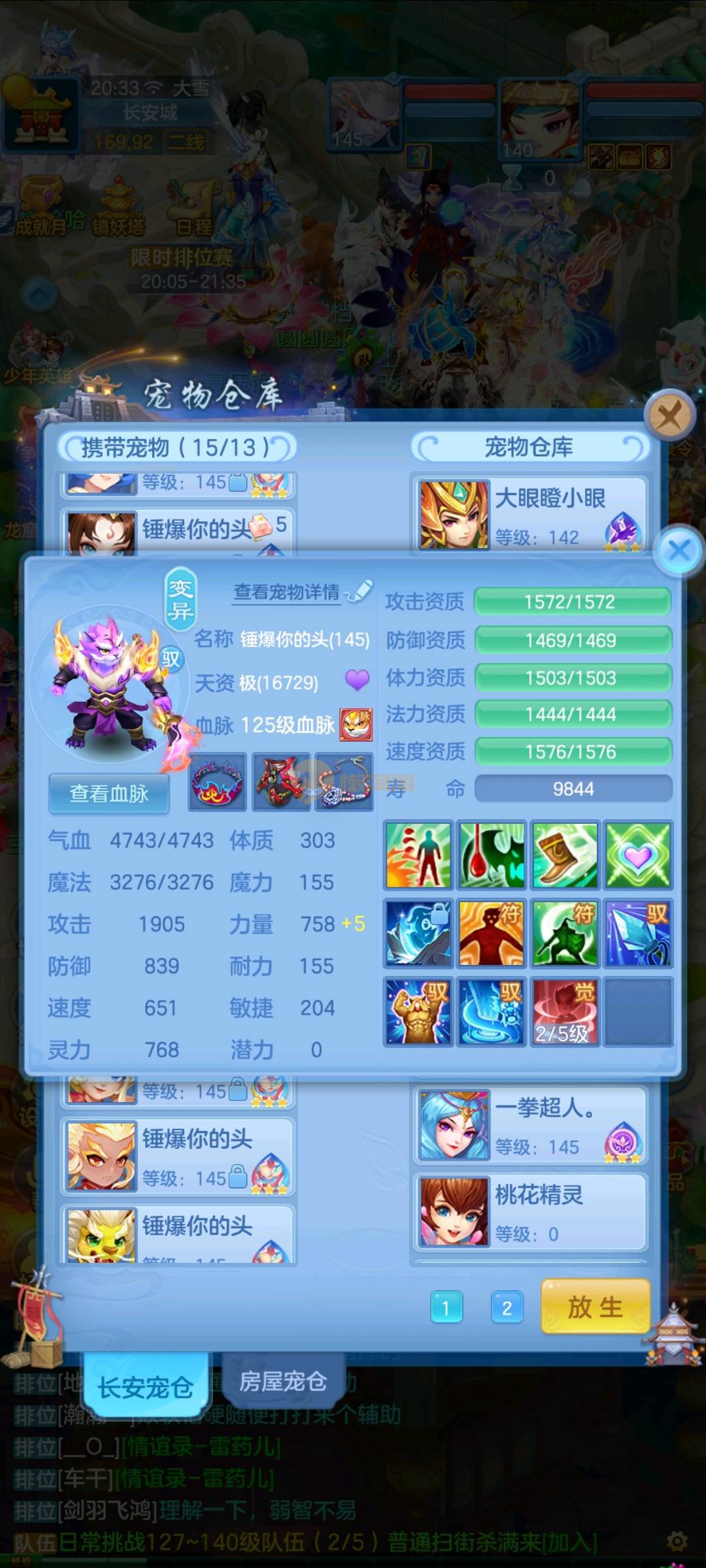Inspect the necklace equipment slot
The width and height of the screenshot is (706, 1568).
pos(345,782)
